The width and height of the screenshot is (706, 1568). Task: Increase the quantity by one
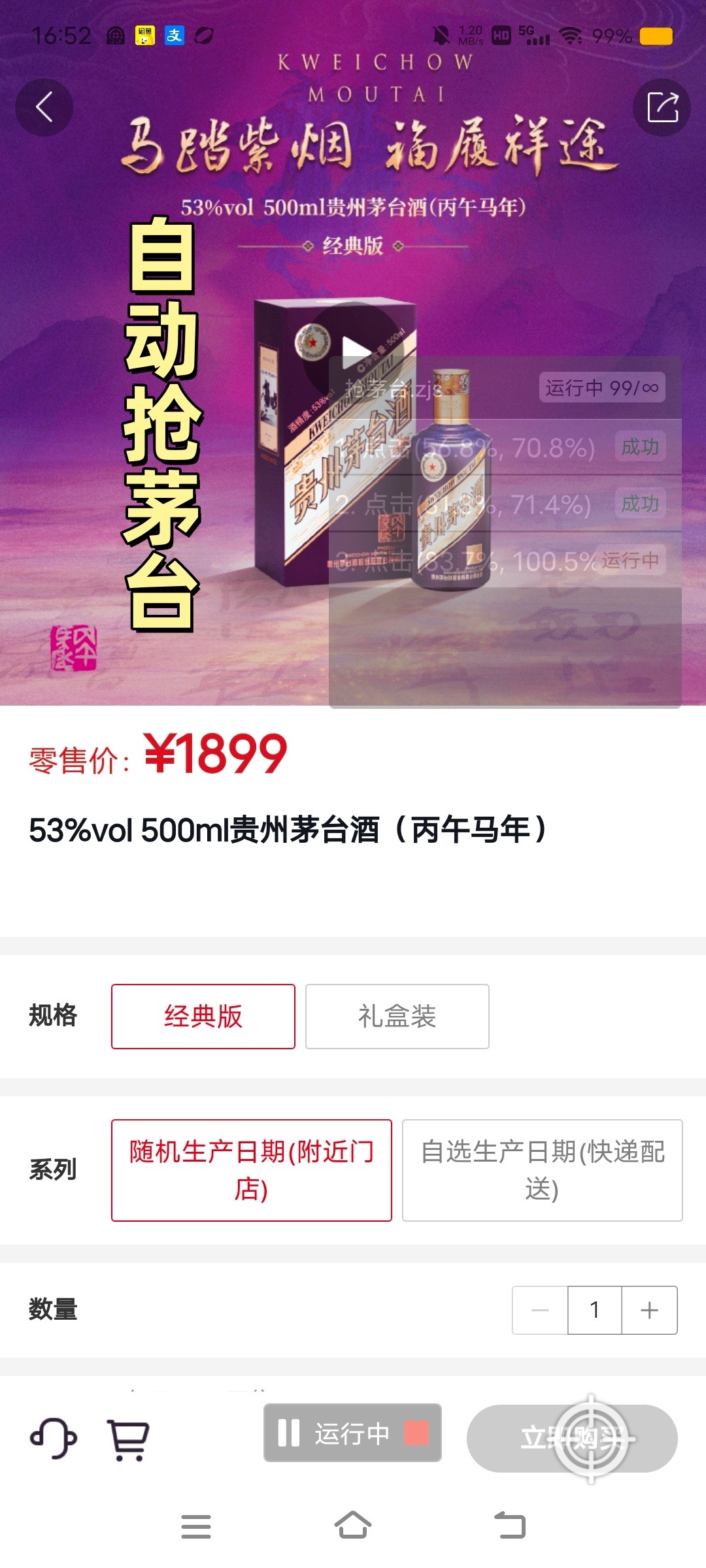649,1310
